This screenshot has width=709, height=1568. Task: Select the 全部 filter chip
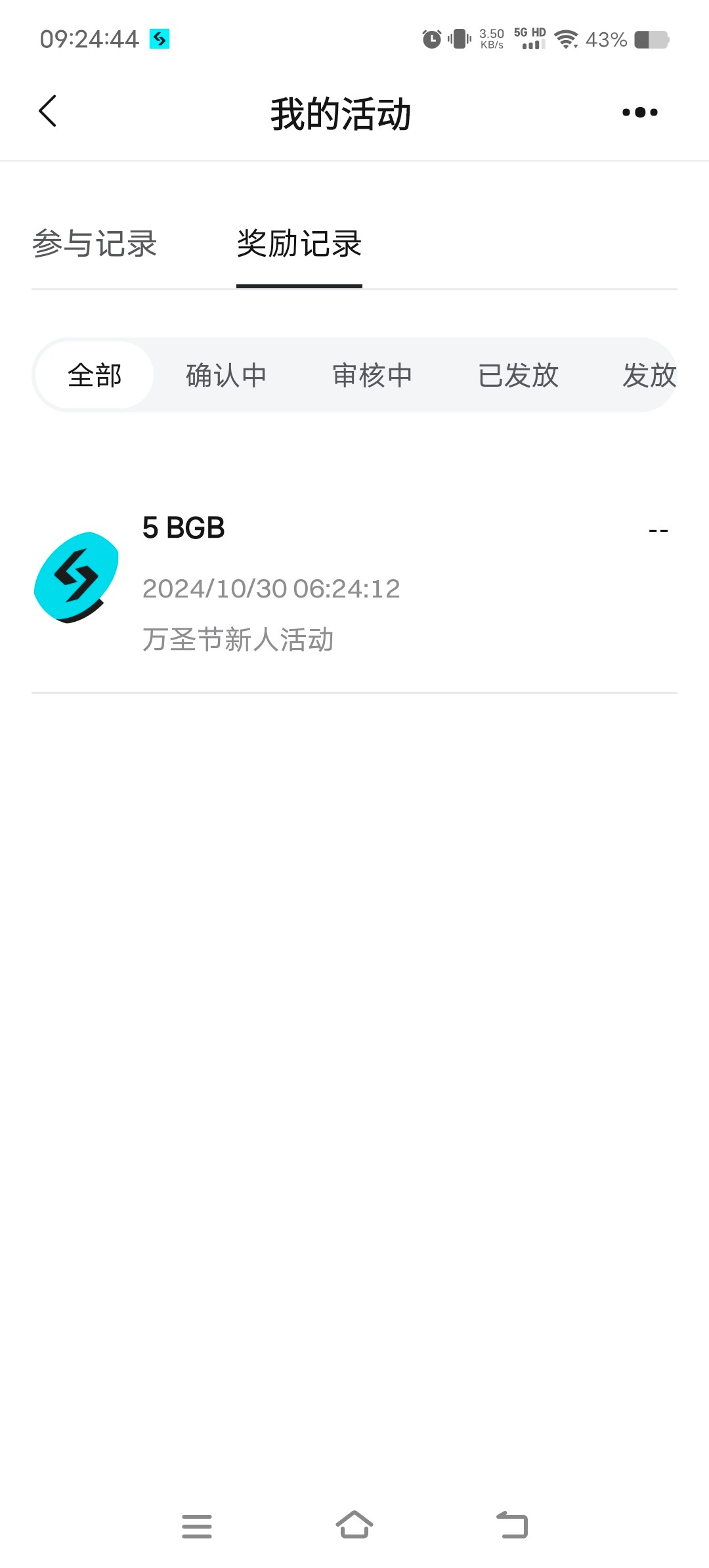click(x=95, y=376)
